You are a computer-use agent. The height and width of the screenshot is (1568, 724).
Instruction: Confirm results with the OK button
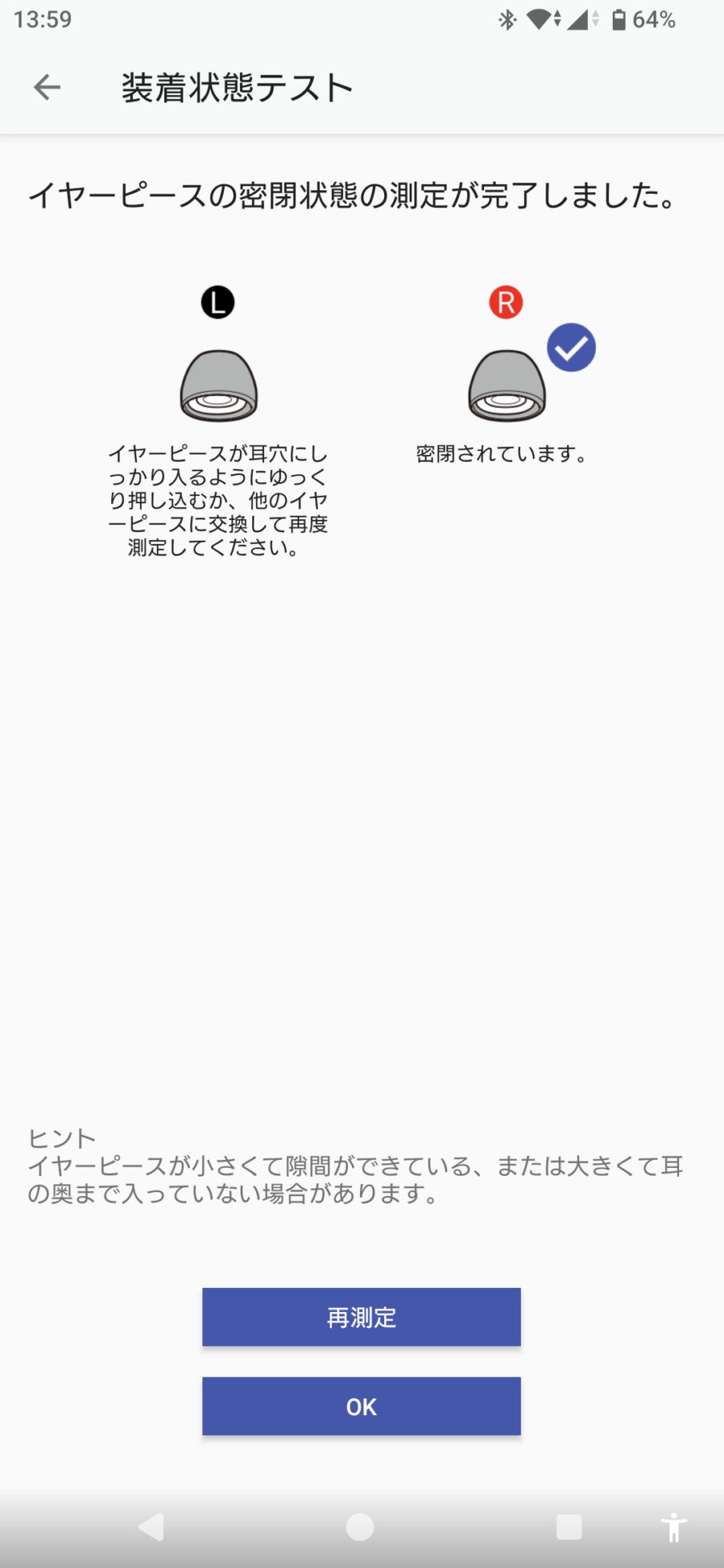[x=361, y=1406]
